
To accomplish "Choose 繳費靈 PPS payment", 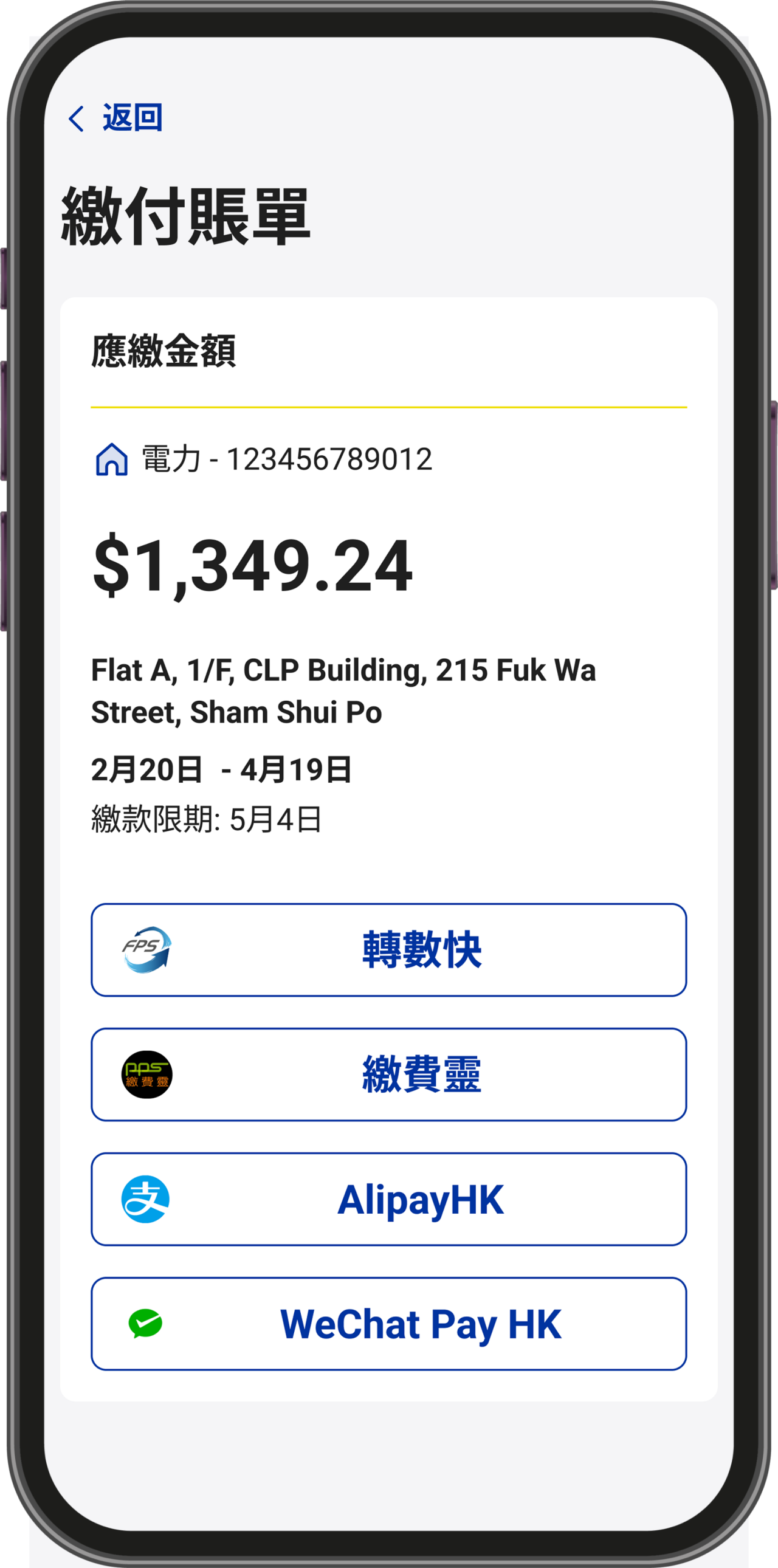I will (x=388, y=1075).
